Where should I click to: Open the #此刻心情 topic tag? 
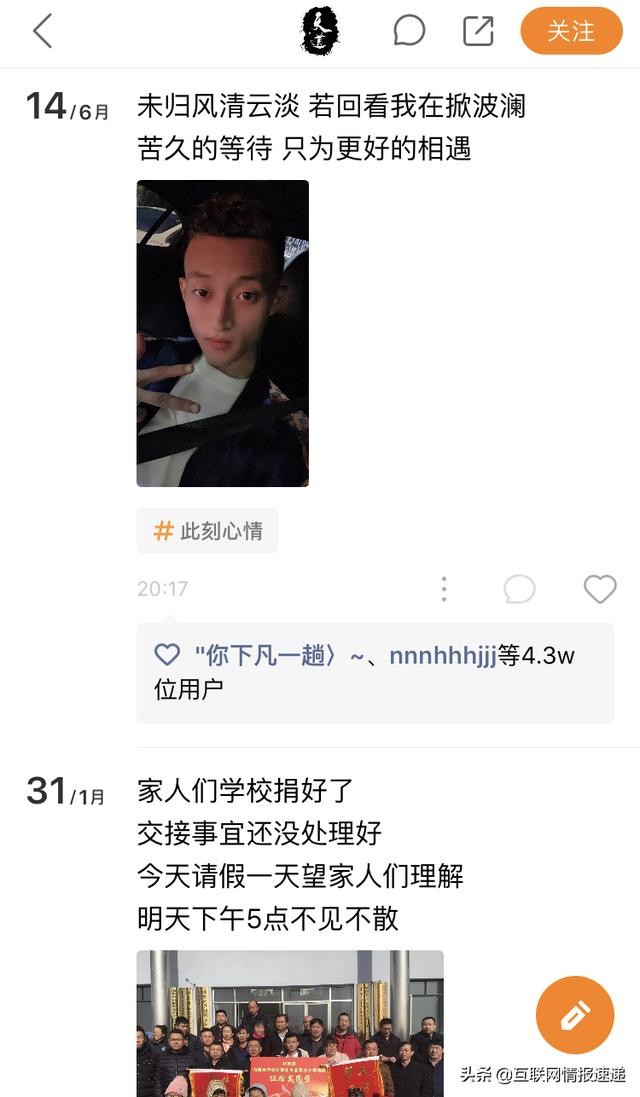click(x=207, y=531)
